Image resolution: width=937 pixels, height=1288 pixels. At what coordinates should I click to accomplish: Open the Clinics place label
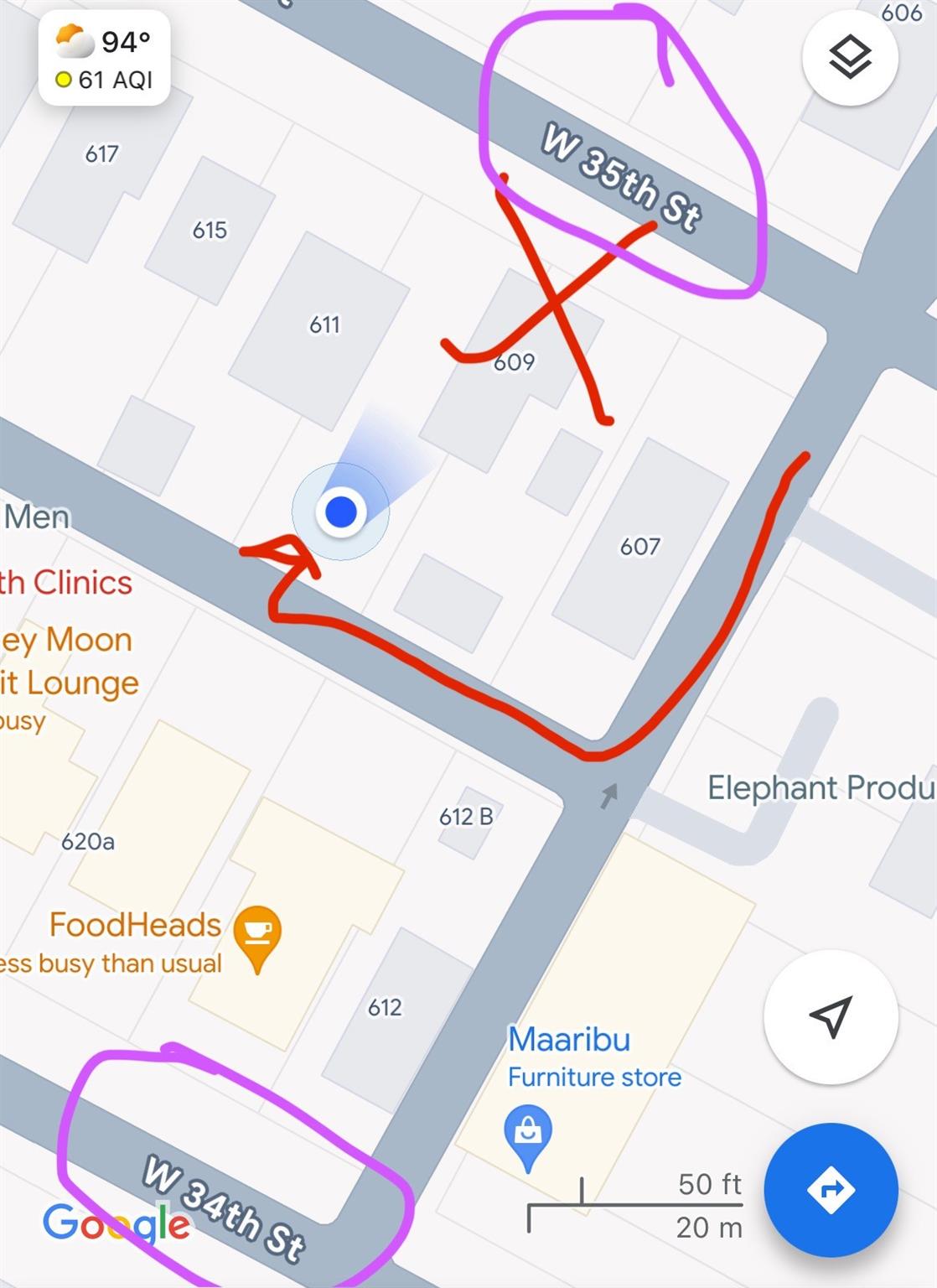(66, 583)
